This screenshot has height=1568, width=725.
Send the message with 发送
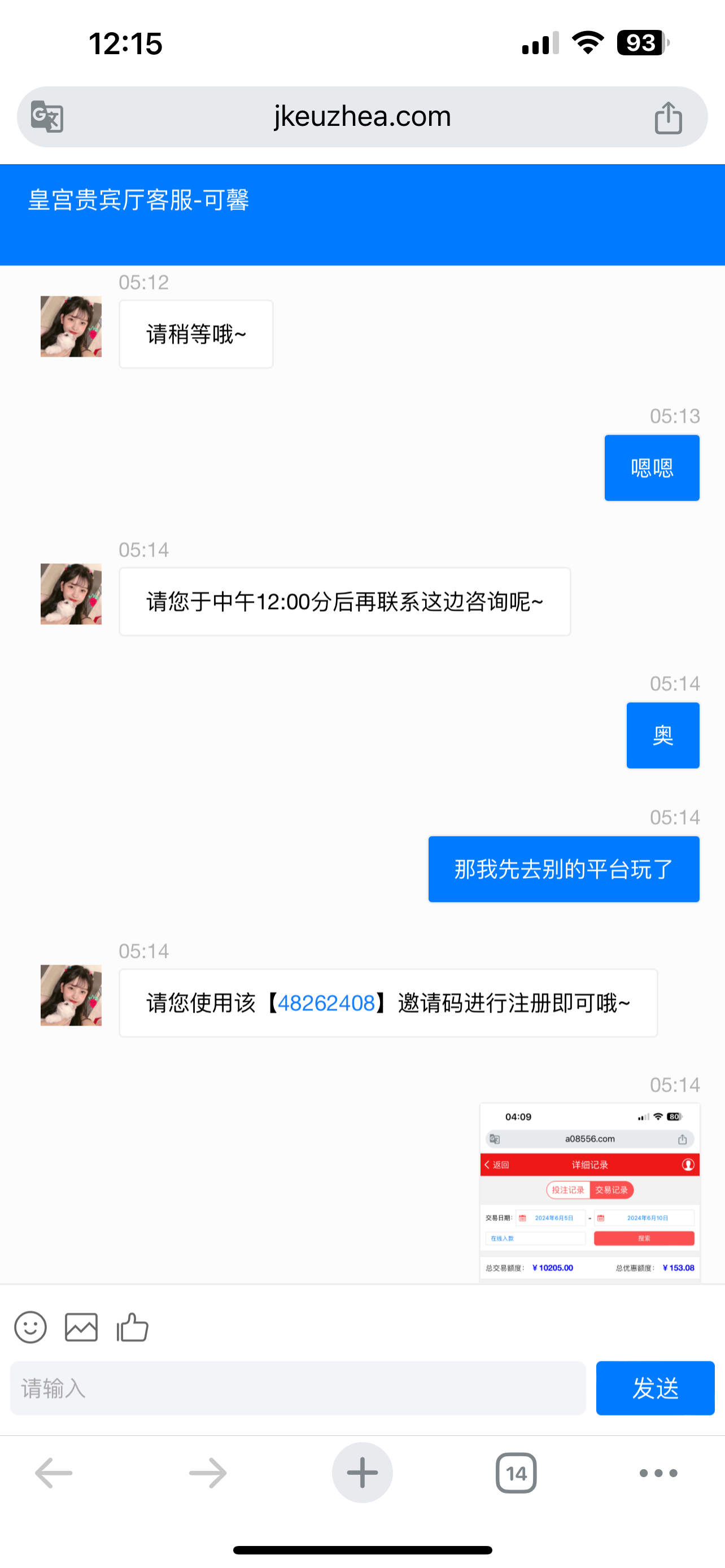pyautogui.click(x=654, y=1389)
